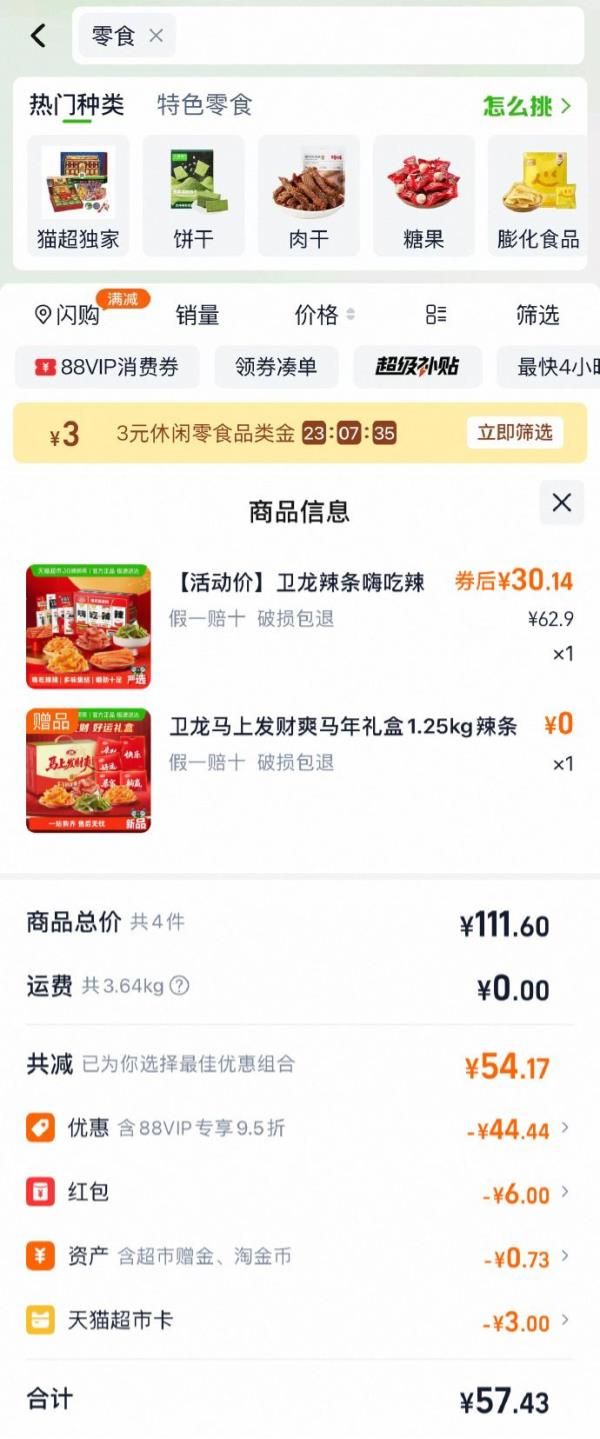The height and width of the screenshot is (1439, 600).
Task: Open the 饼干 category
Action: (193, 197)
